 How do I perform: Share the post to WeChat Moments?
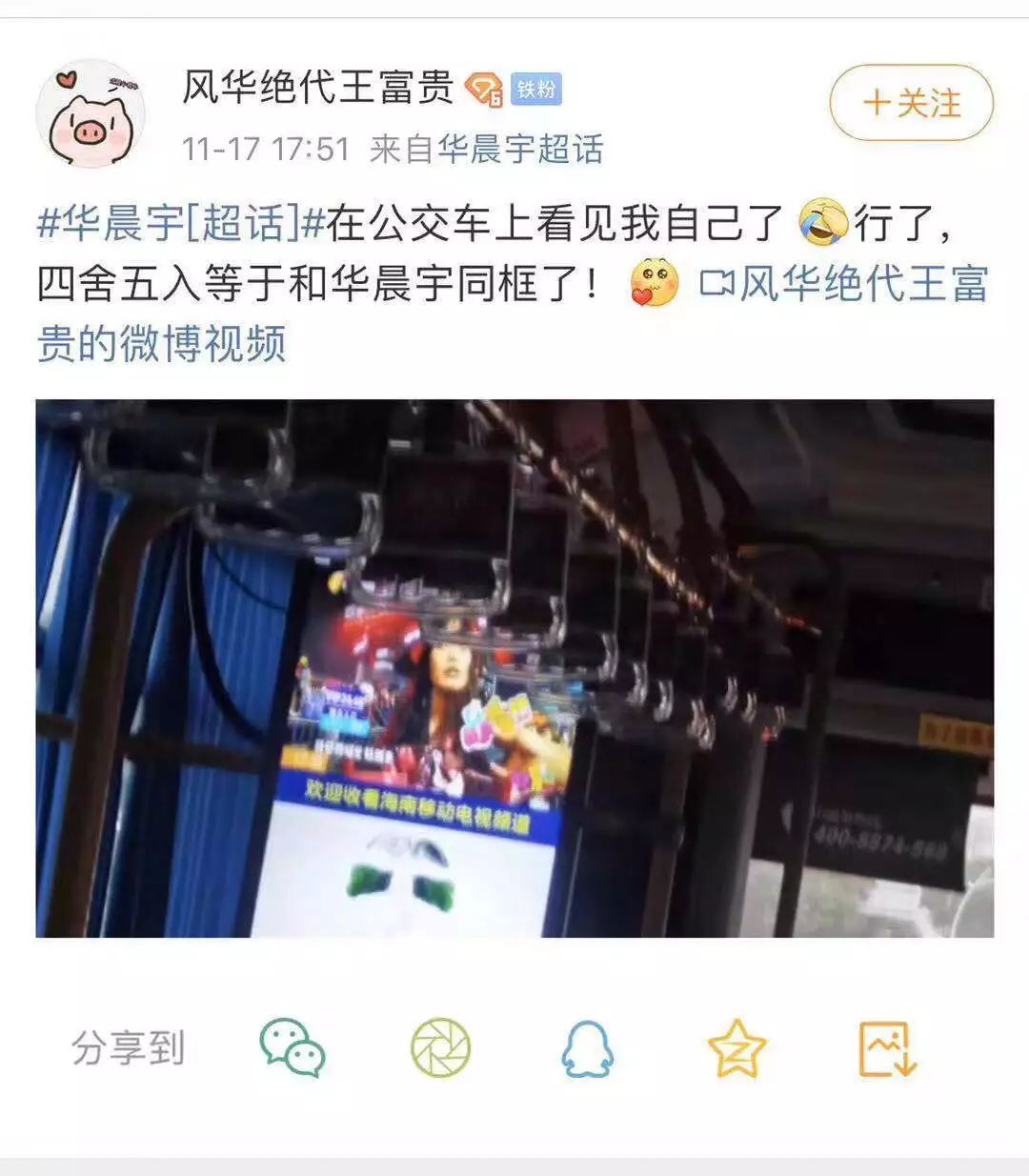[440, 1048]
